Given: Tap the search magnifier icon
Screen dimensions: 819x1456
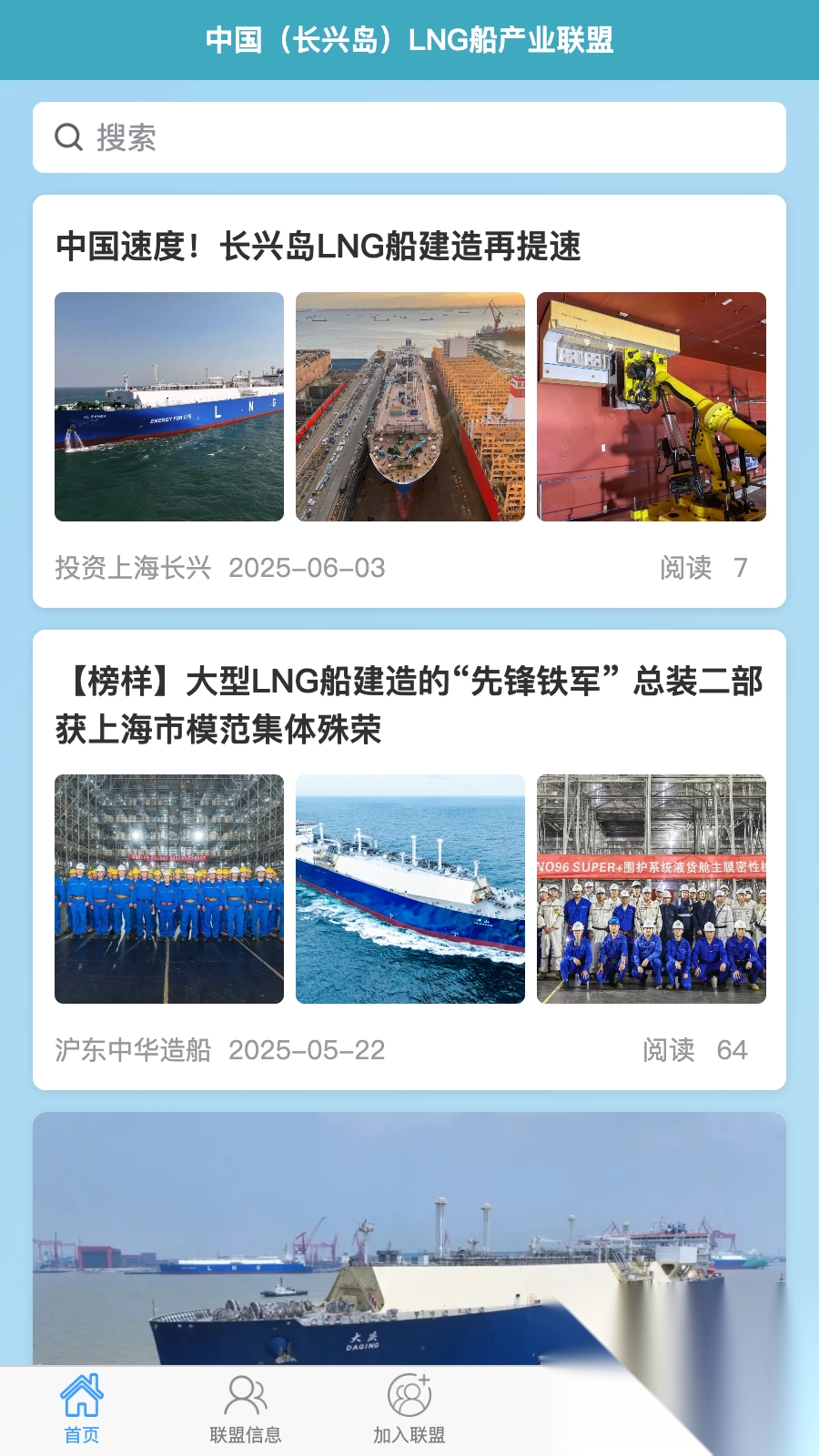Looking at the screenshot, I should pos(69,136).
